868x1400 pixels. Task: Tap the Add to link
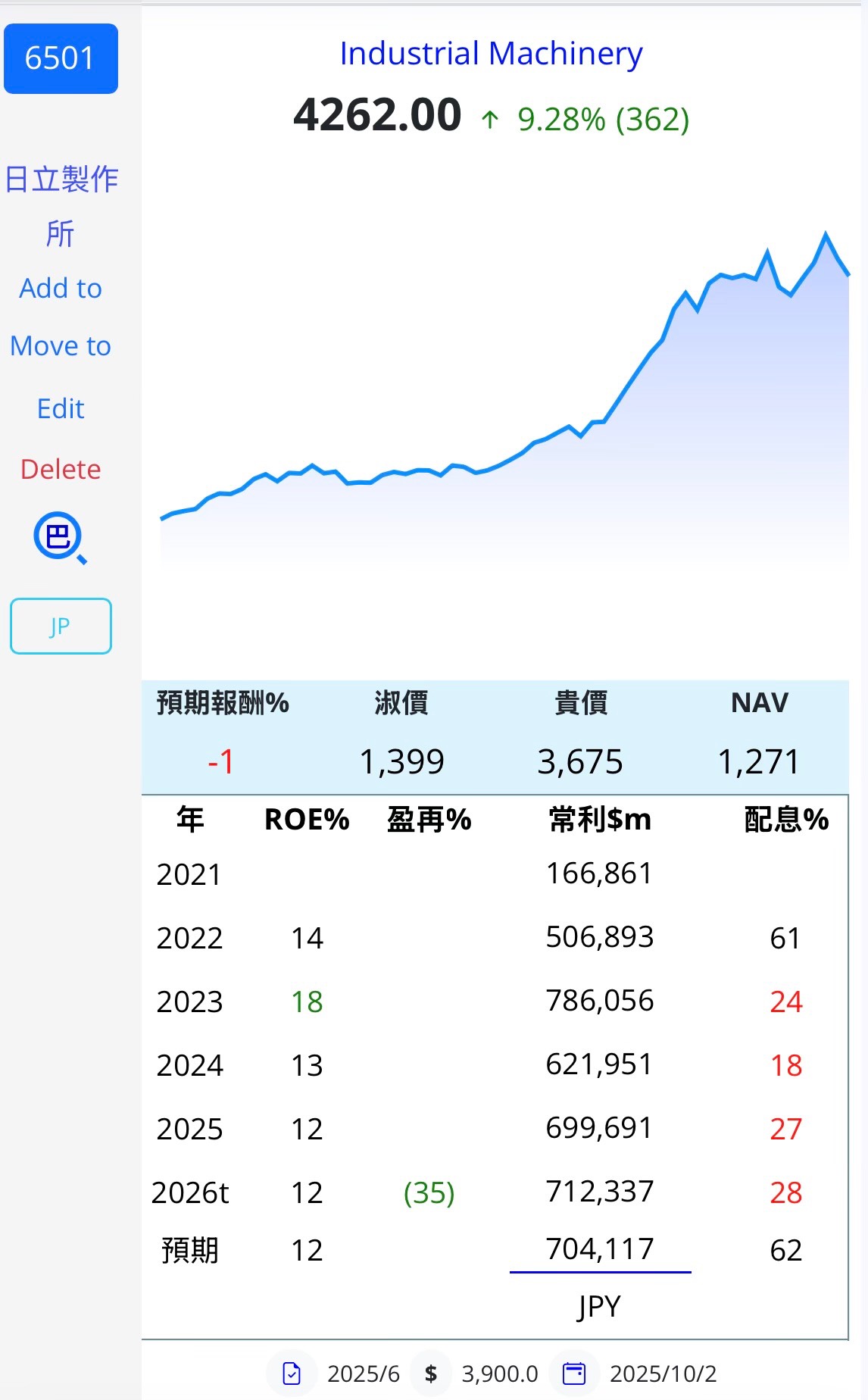point(61,289)
